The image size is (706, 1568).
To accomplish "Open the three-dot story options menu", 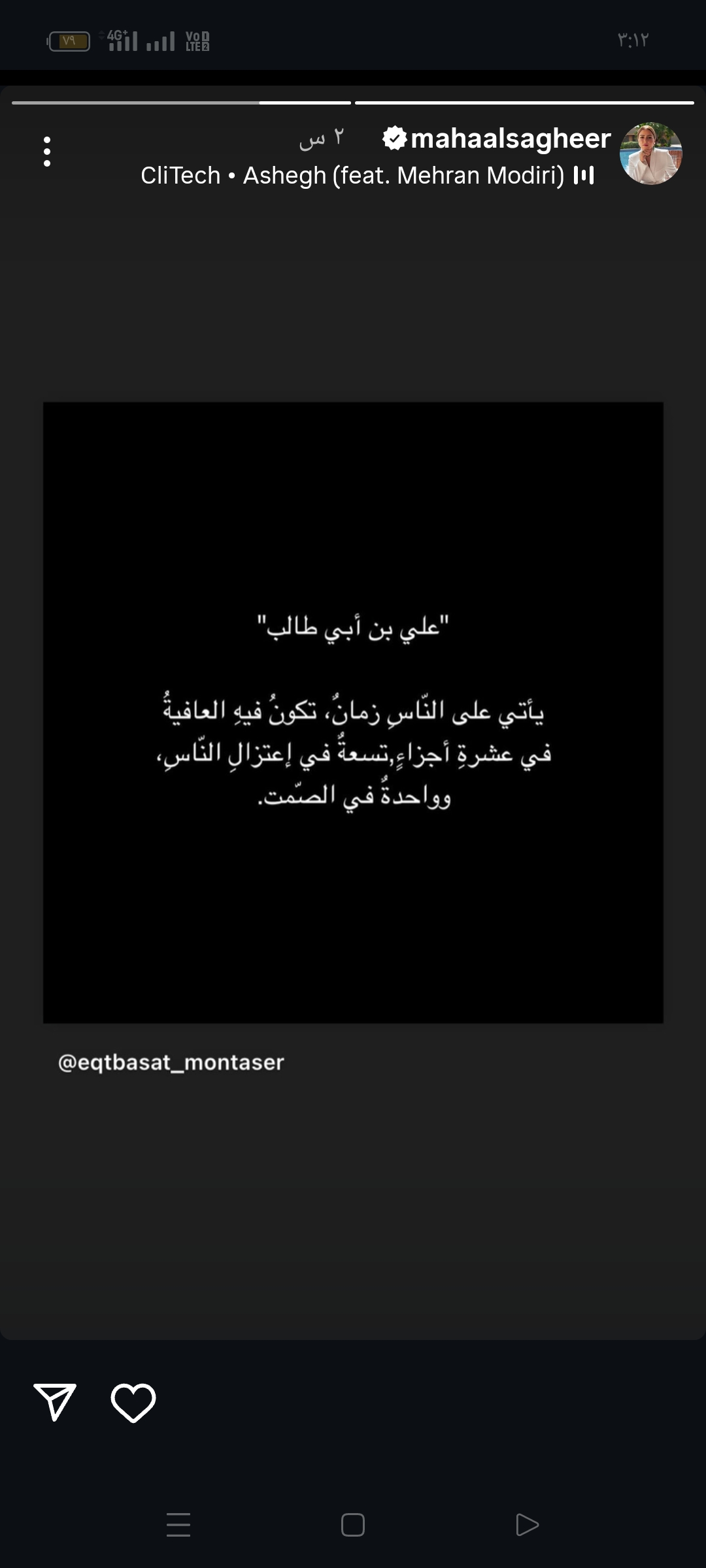I will [47, 152].
